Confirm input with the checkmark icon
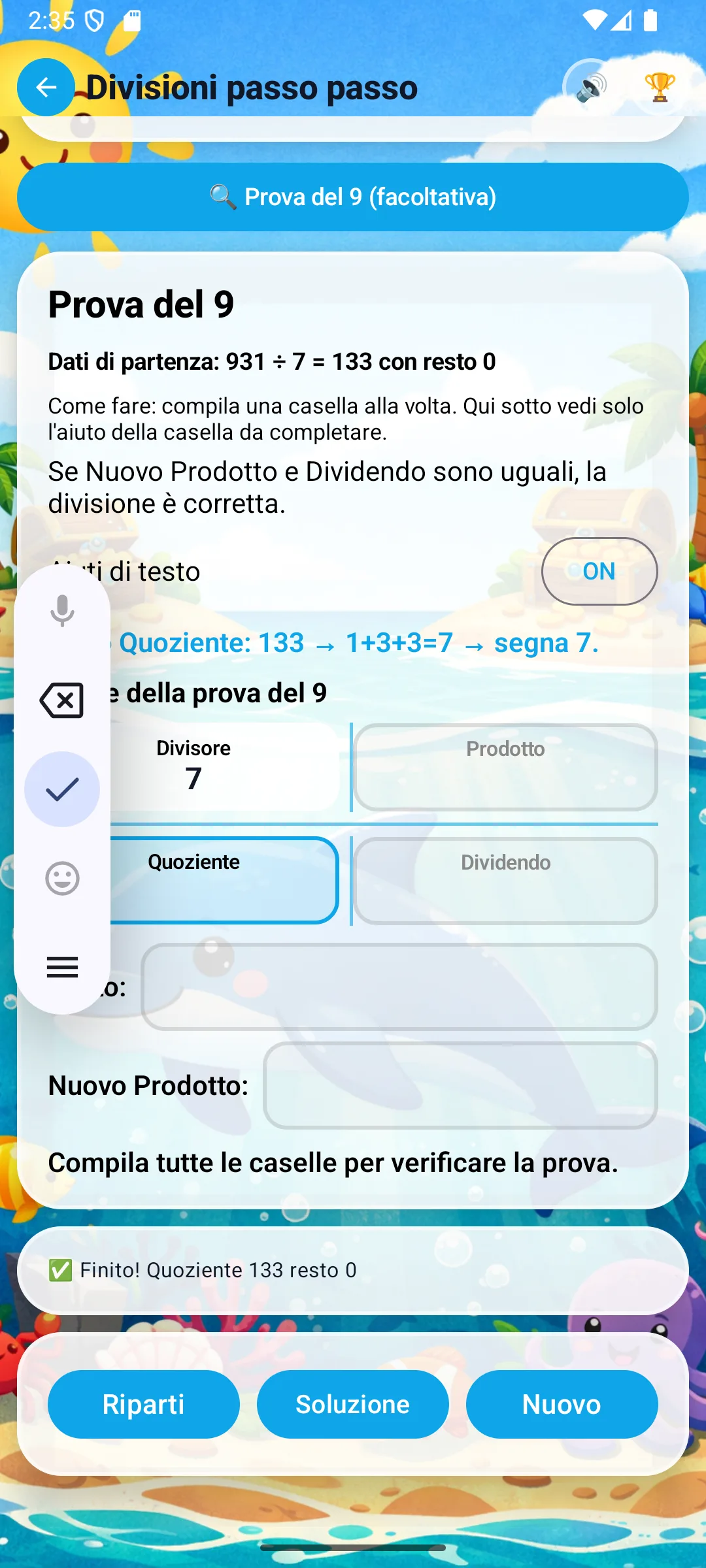The image size is (706, 1568). (x=62, y=789)
